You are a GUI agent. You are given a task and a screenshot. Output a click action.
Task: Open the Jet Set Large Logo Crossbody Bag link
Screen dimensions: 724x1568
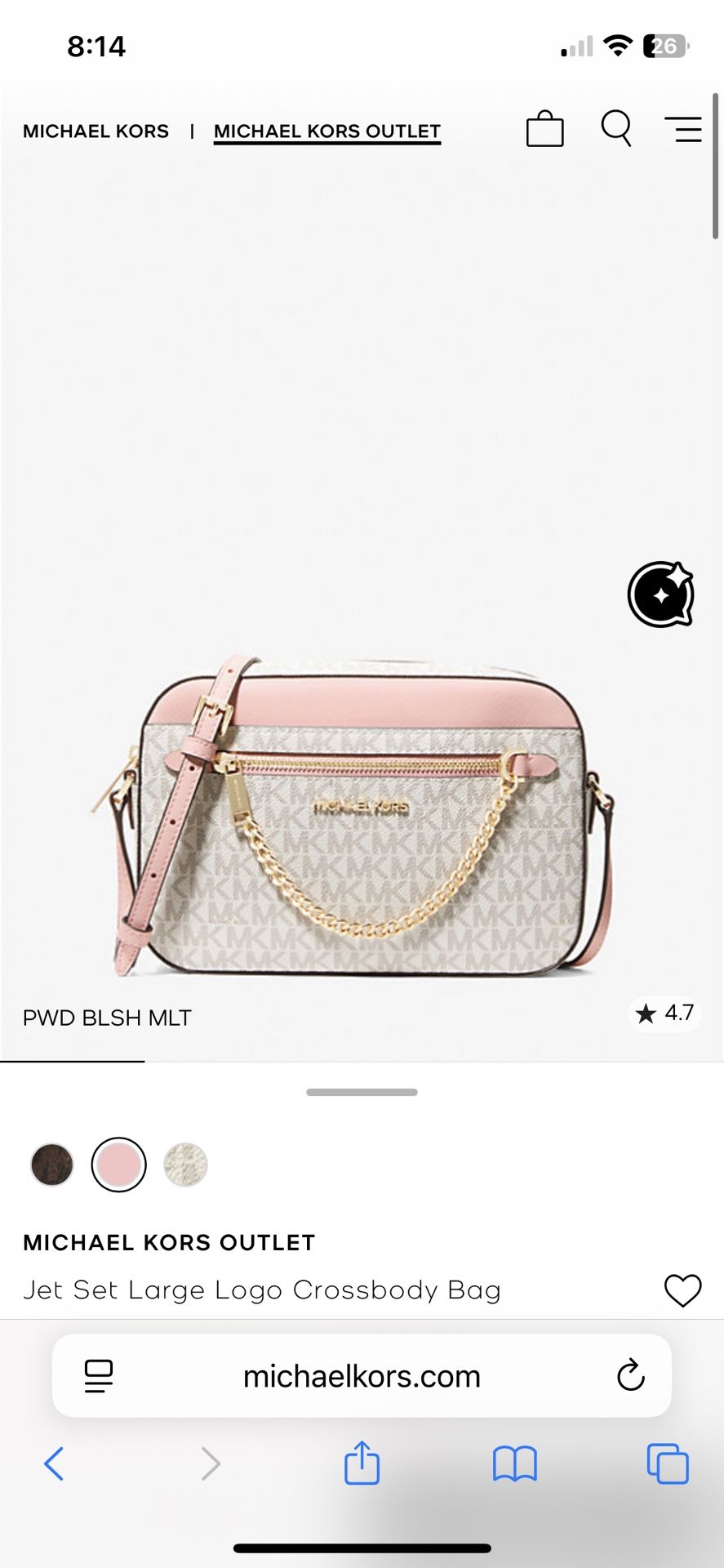click(x=263, y=1290)
